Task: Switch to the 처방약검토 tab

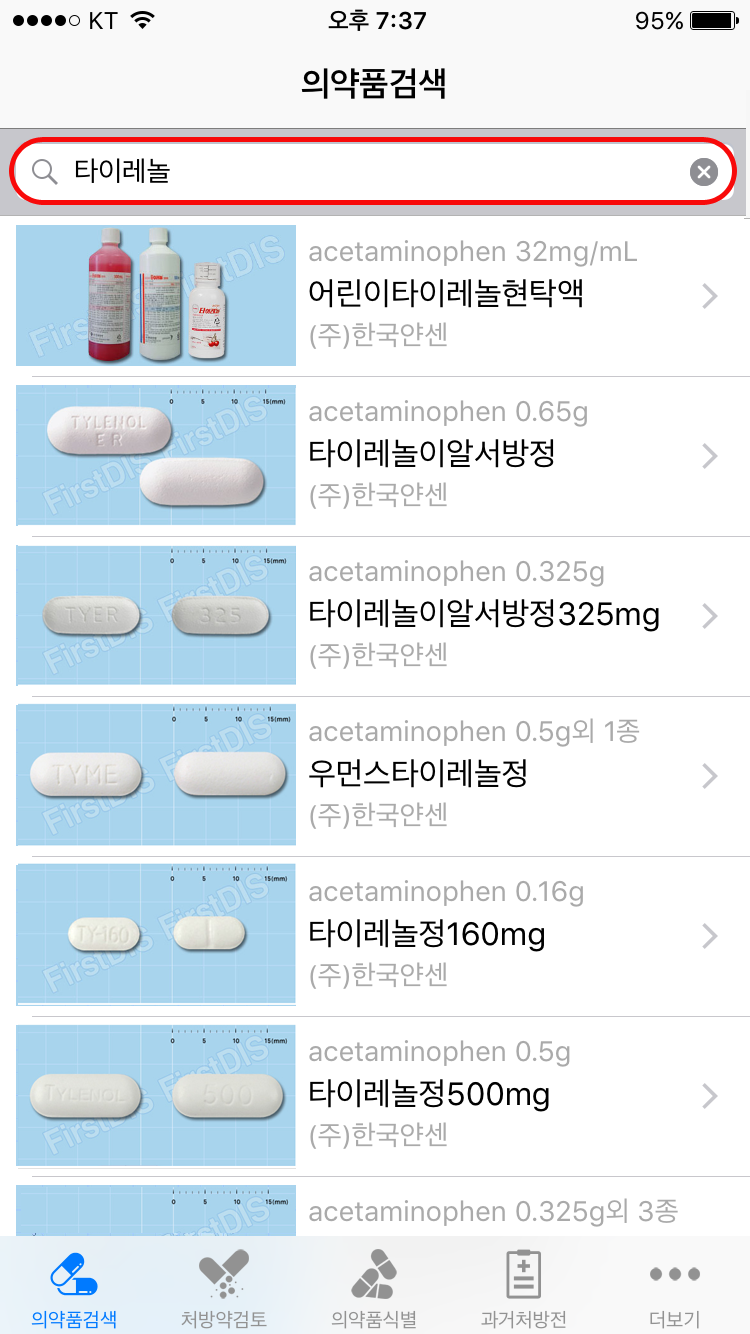Action: (224, 1287)
